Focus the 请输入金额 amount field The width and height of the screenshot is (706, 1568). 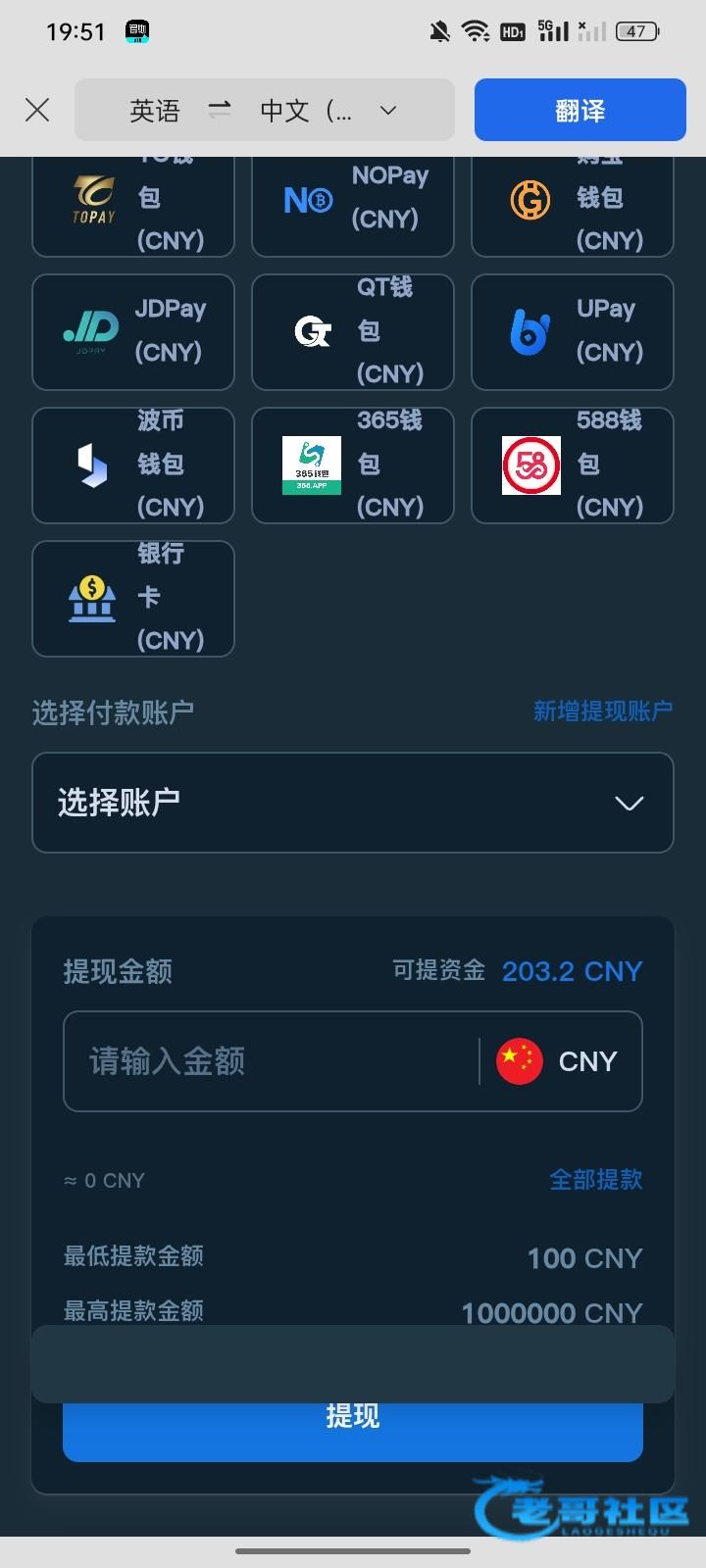click(x=272, y=1061)
